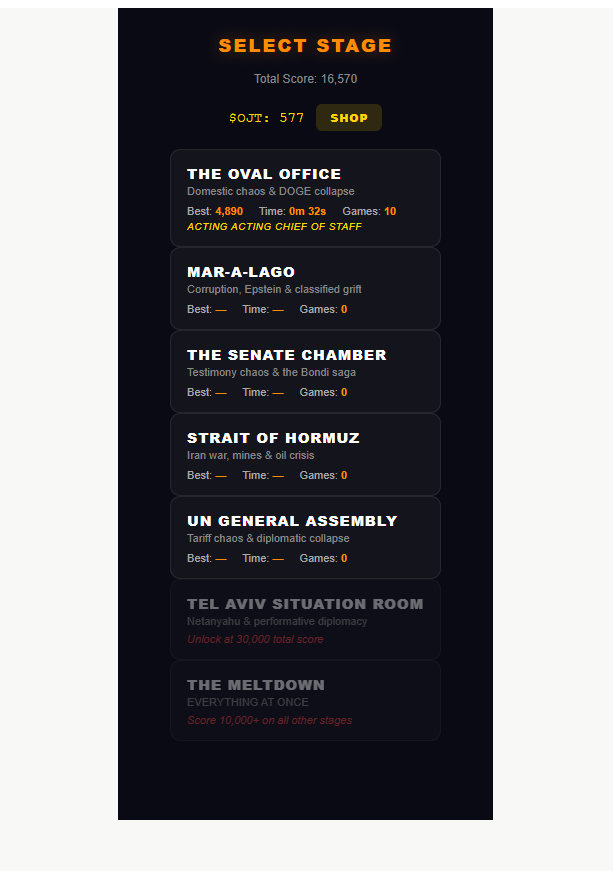Play The Senate Chamber stage
Screen dimensions: 613x871
(x=305, y=372)
